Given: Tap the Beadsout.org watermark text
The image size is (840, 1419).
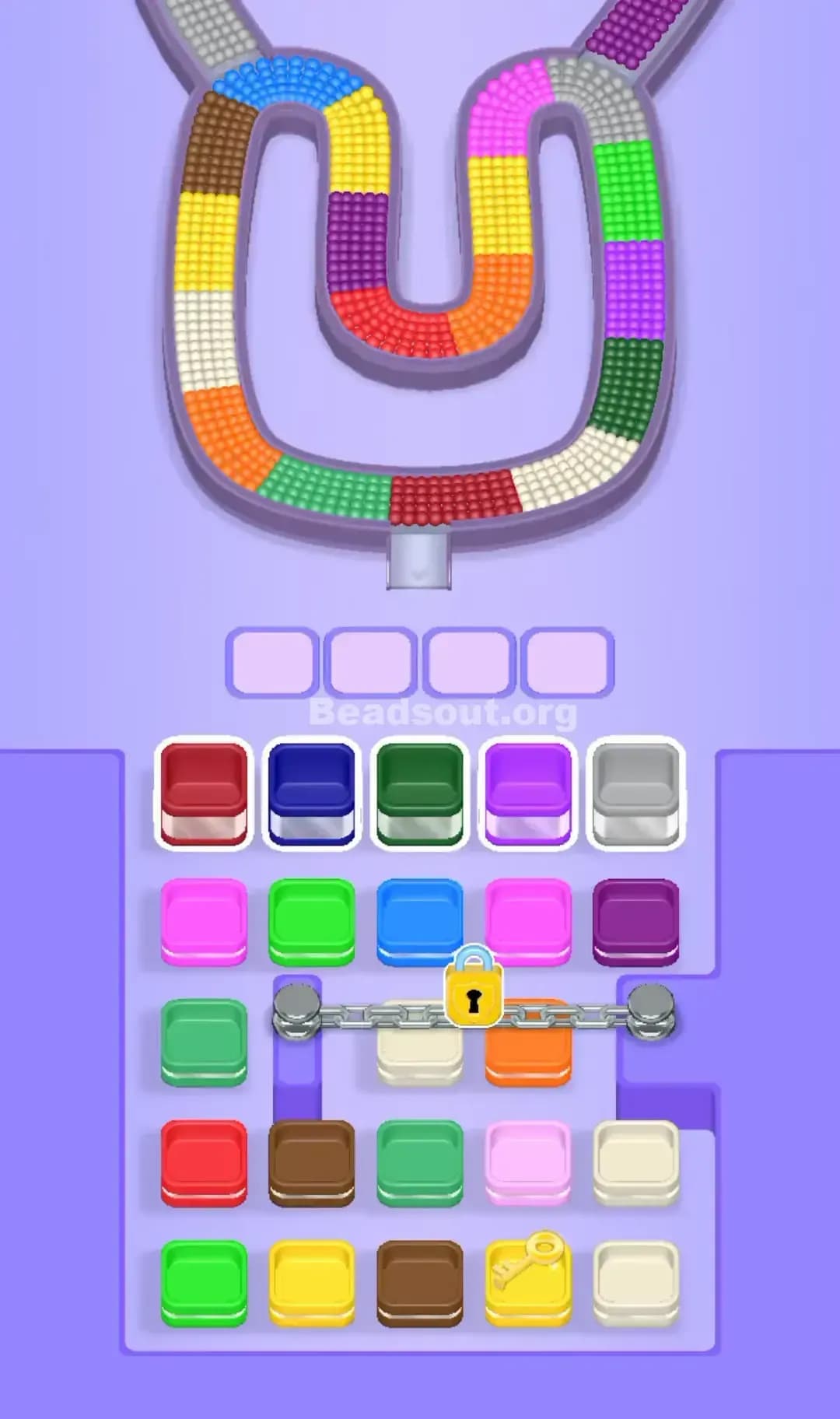Looking at the screenshot, I should 442,712.
